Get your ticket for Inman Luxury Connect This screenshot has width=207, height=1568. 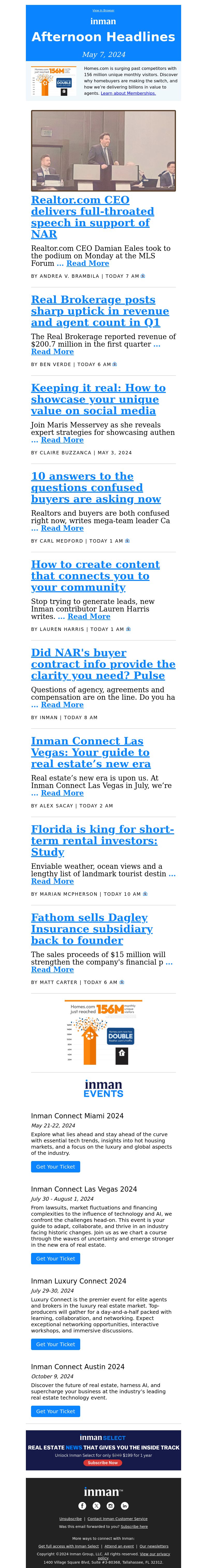point(55,1344)
